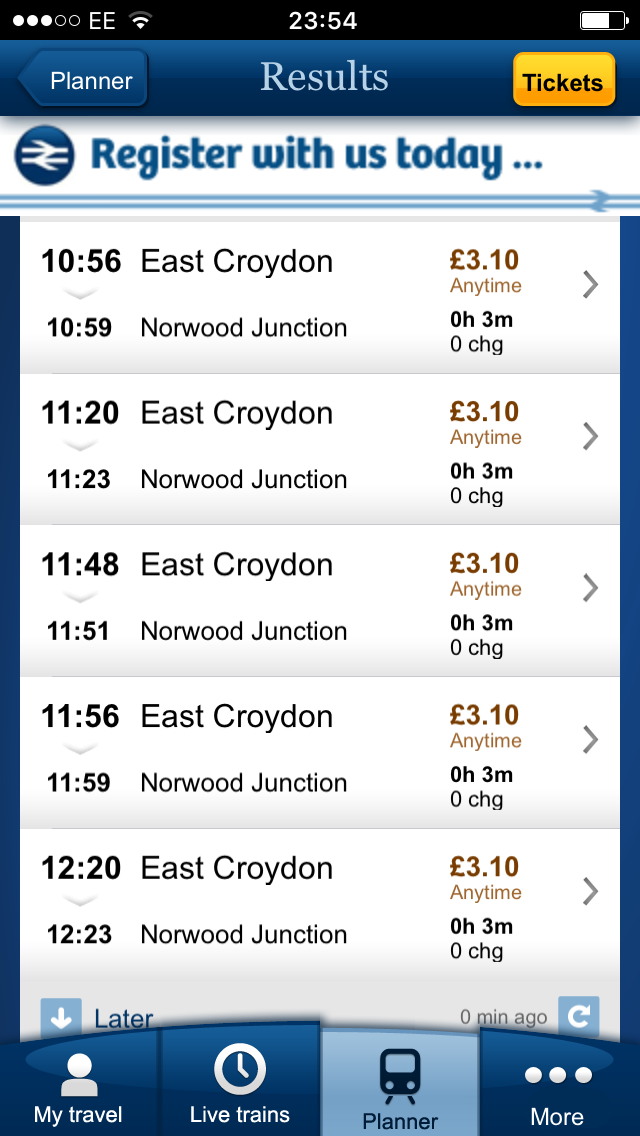Screen dimensions: 640x1136
Task: Open the Tickets button
Action: pos(563,81)
